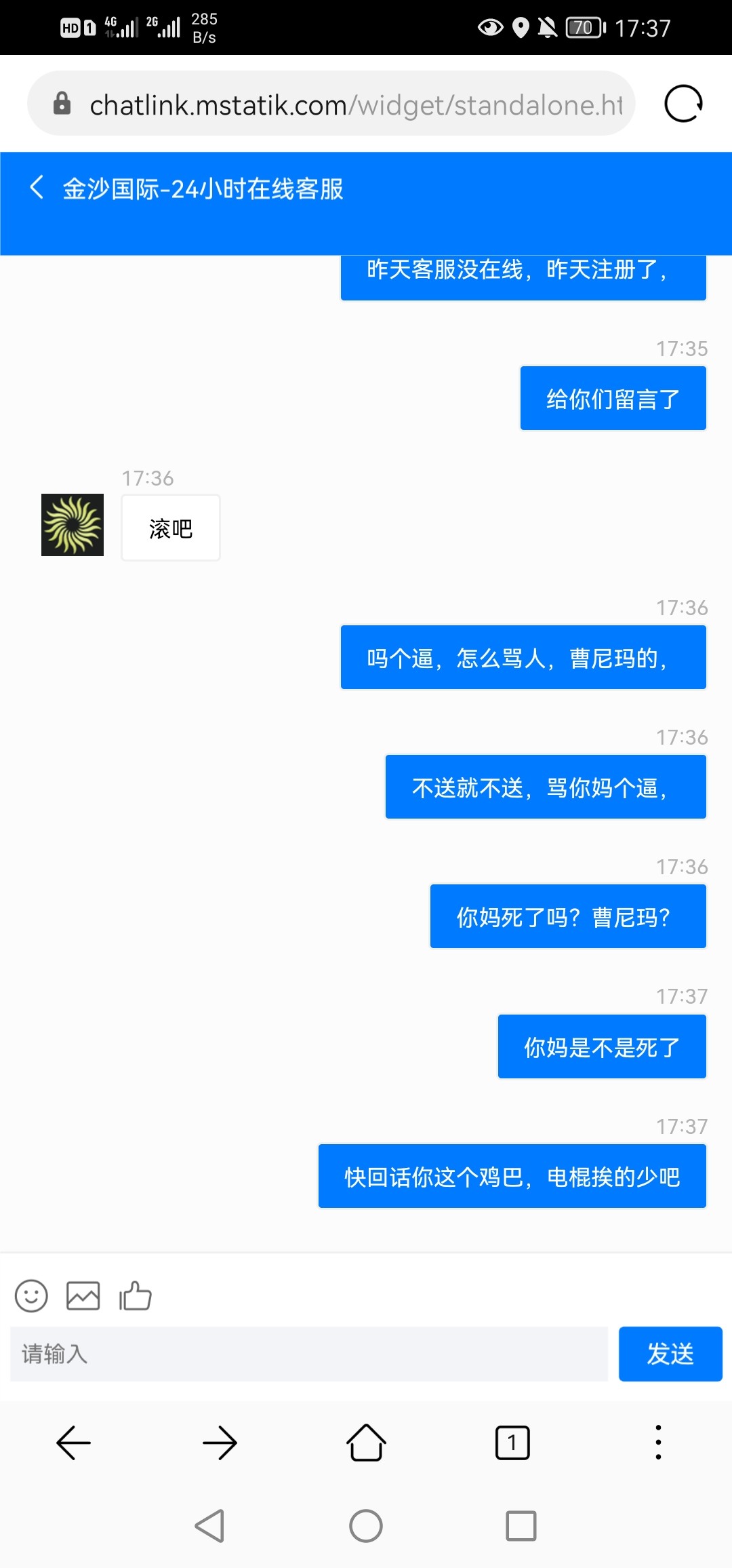Tap the home icon in browser toolbar
Image resolution: width=732 pixels, height=1568 pixels.
click(365, 1443)
